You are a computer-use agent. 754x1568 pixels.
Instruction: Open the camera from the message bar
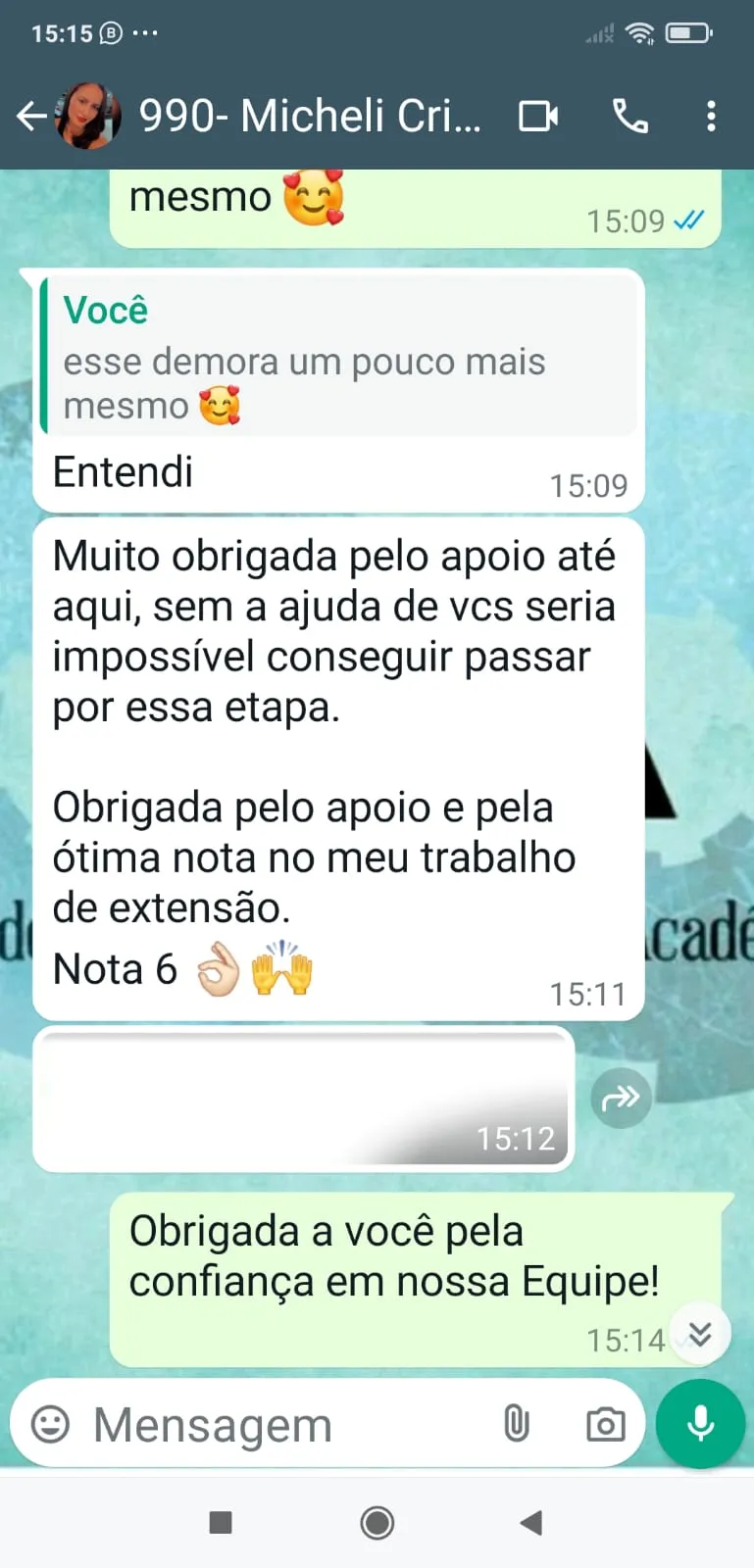point(605,1424)
